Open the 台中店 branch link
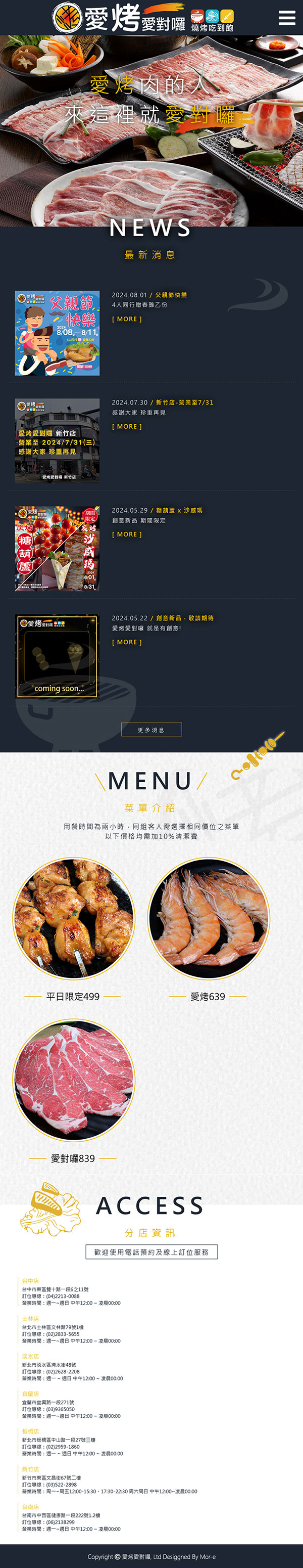The height and width of the screenshot is (1568, 303). click(30, 1281)
